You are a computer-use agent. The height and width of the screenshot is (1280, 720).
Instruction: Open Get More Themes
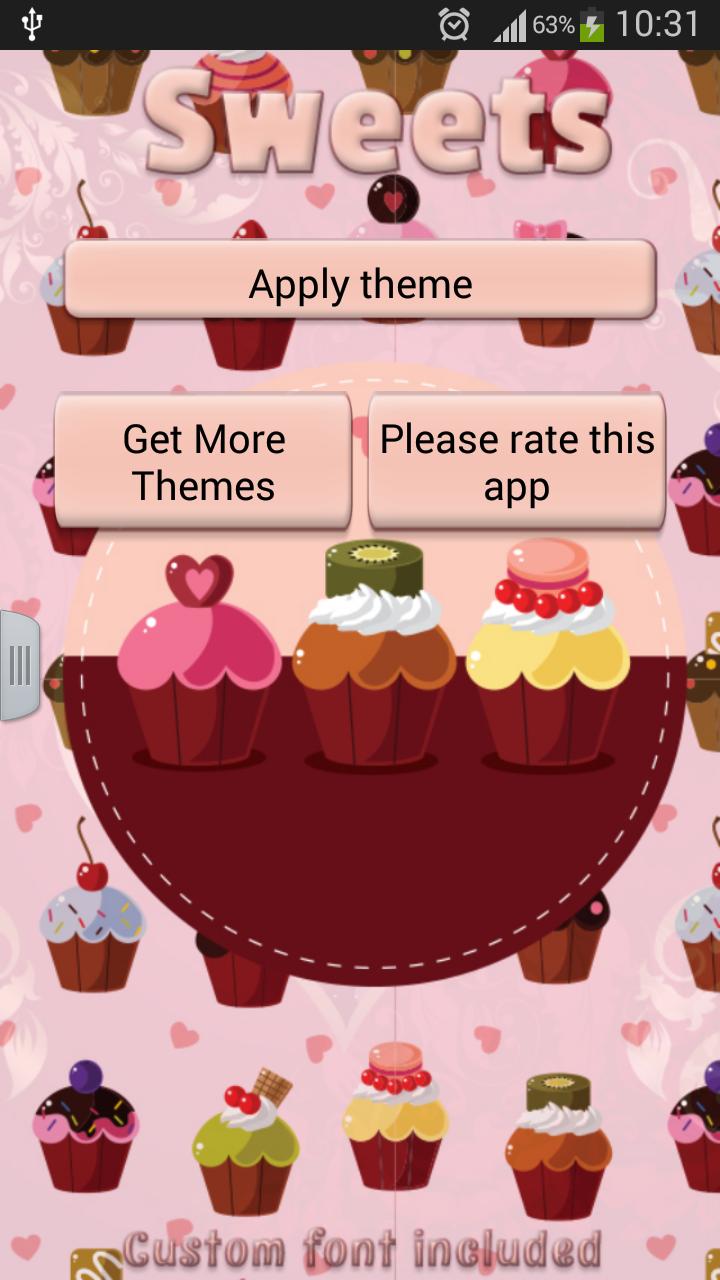click(x=203, y=461)
